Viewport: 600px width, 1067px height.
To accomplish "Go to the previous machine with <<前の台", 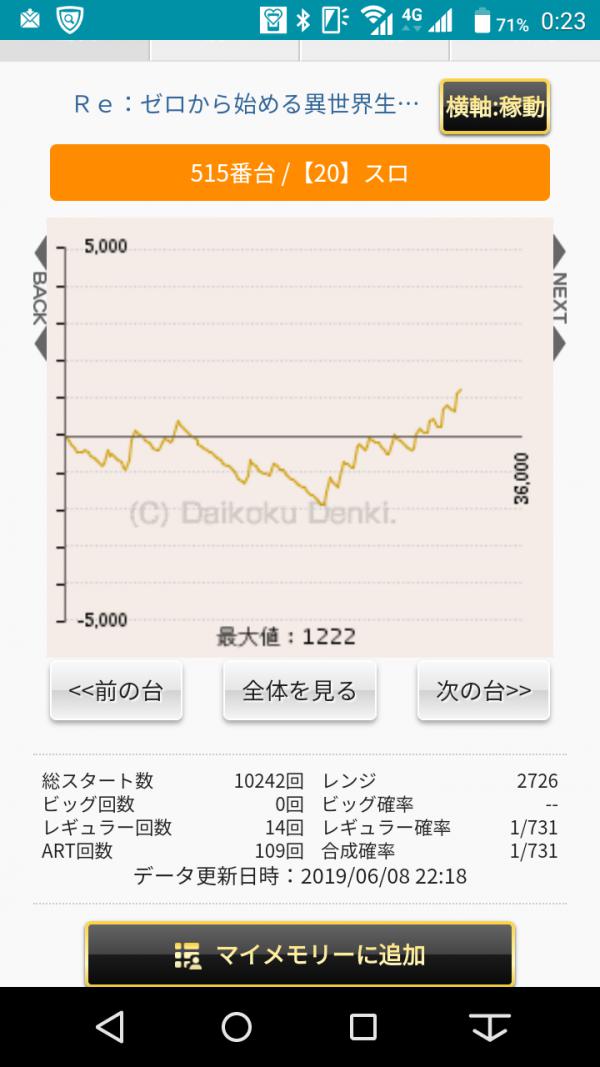I will pyautogui.click(x=116, y=691).
